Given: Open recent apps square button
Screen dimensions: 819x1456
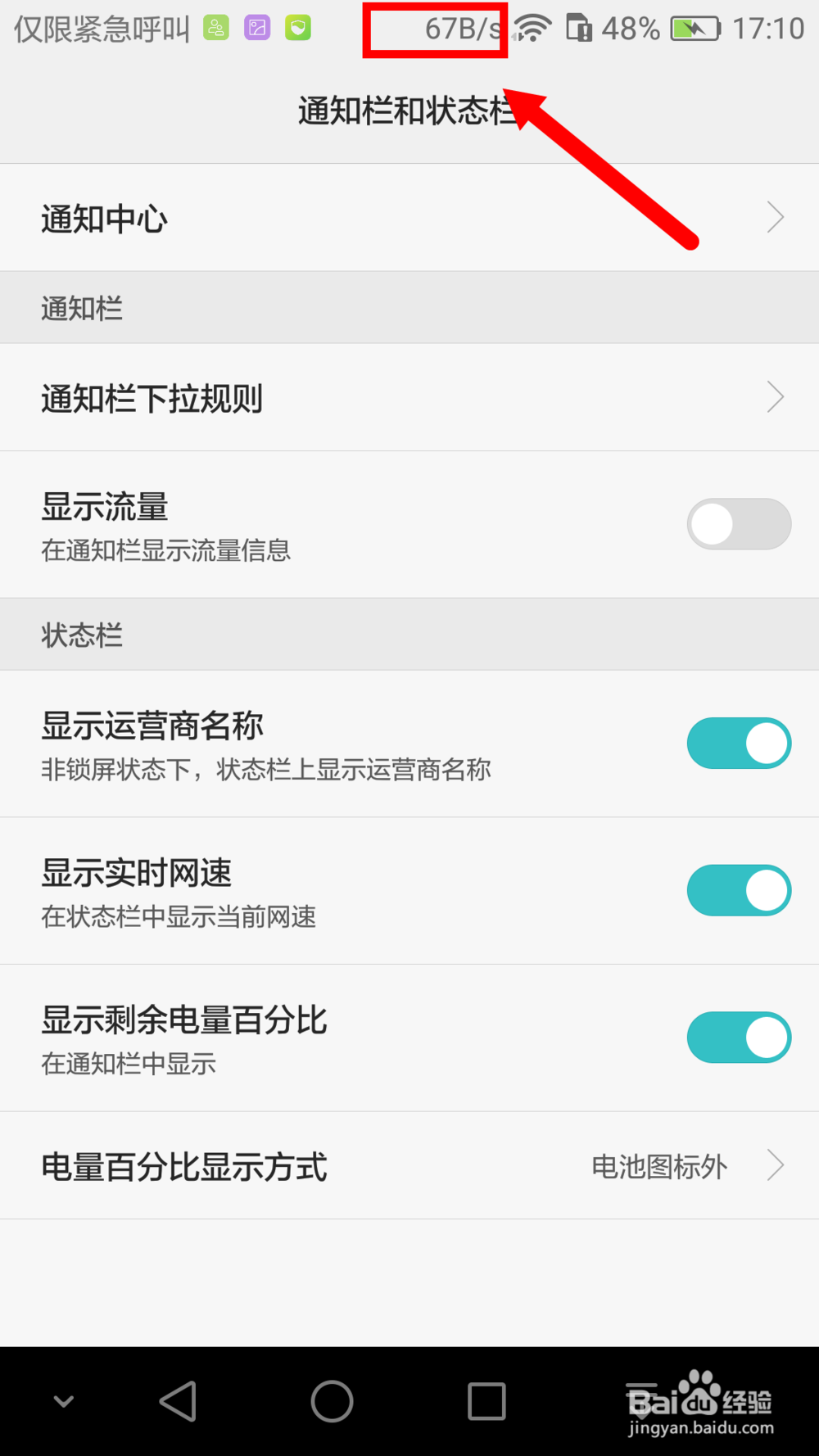Looking at the screenshot, I should point(486,1401).
